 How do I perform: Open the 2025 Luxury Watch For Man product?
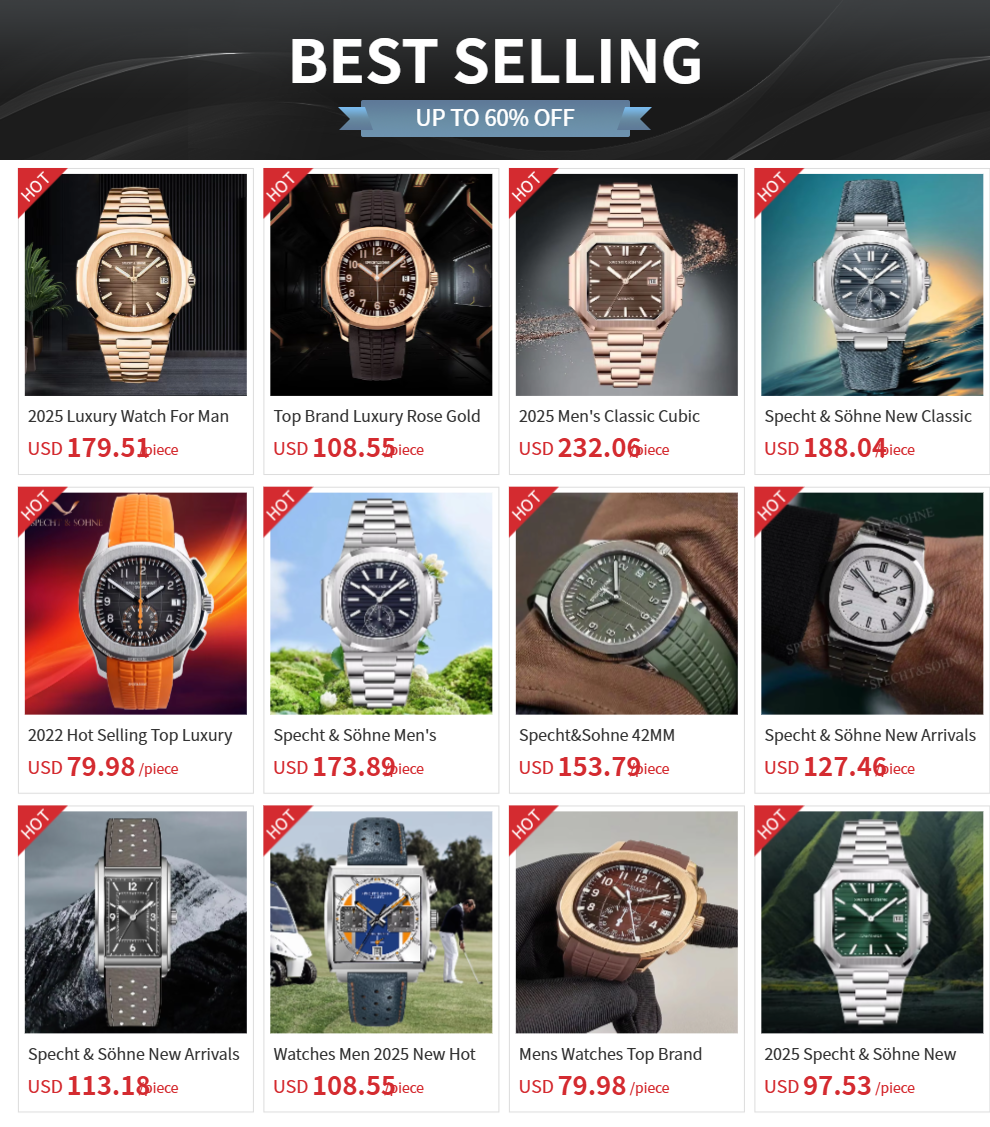tap(135, 285)
